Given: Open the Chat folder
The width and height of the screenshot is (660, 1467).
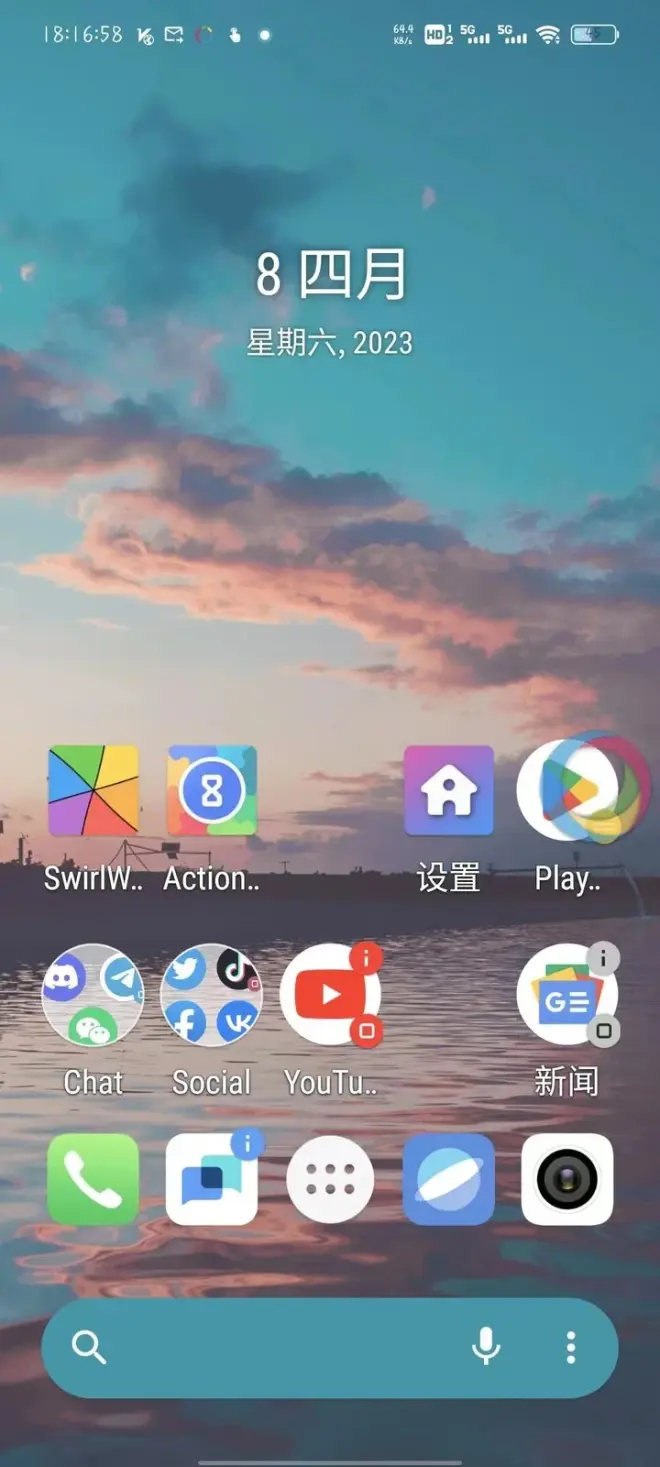Looking at the screenshot, I should coord(93,995).
